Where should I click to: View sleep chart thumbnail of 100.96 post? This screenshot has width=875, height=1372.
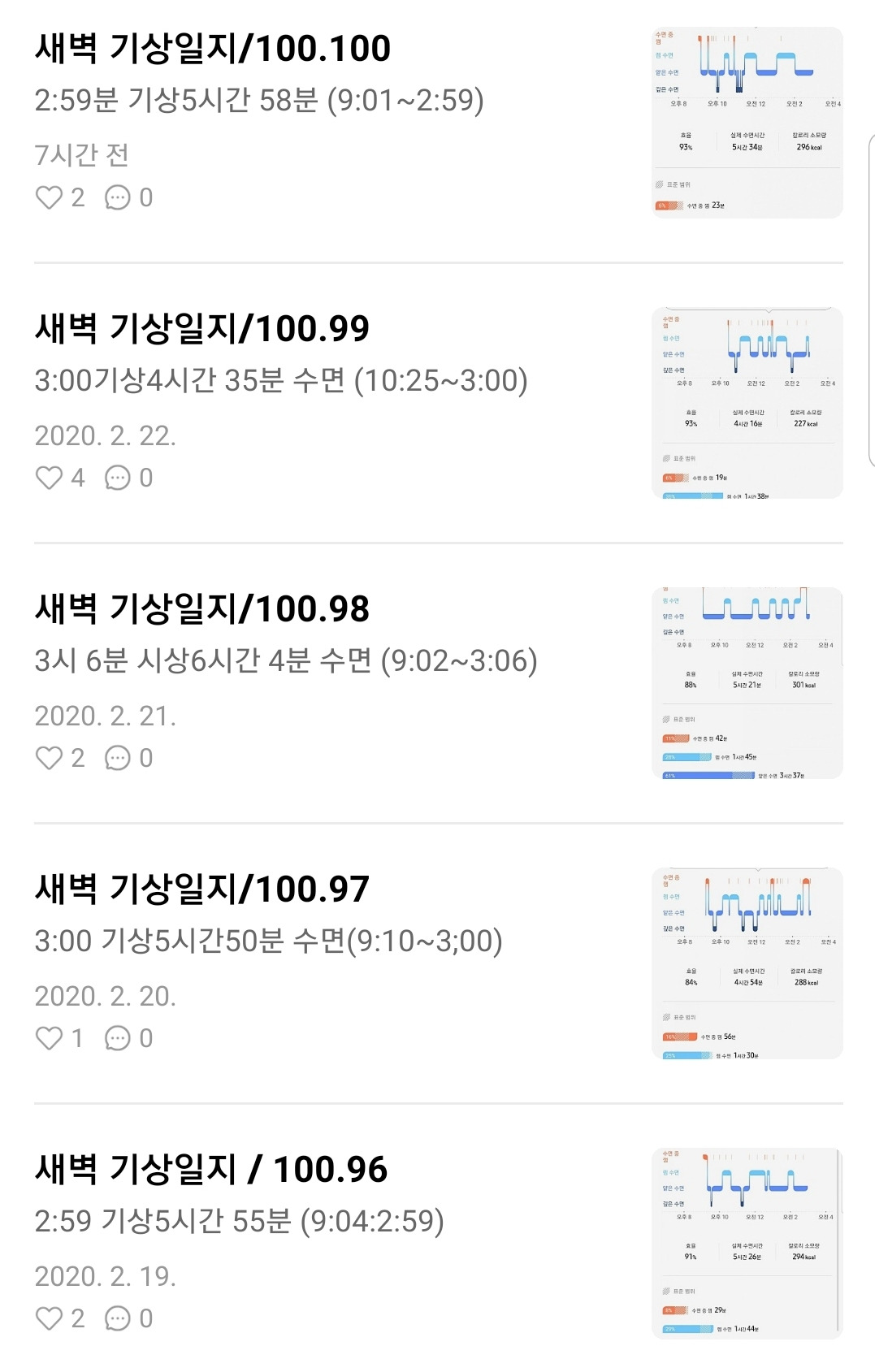coord(747,1244)
